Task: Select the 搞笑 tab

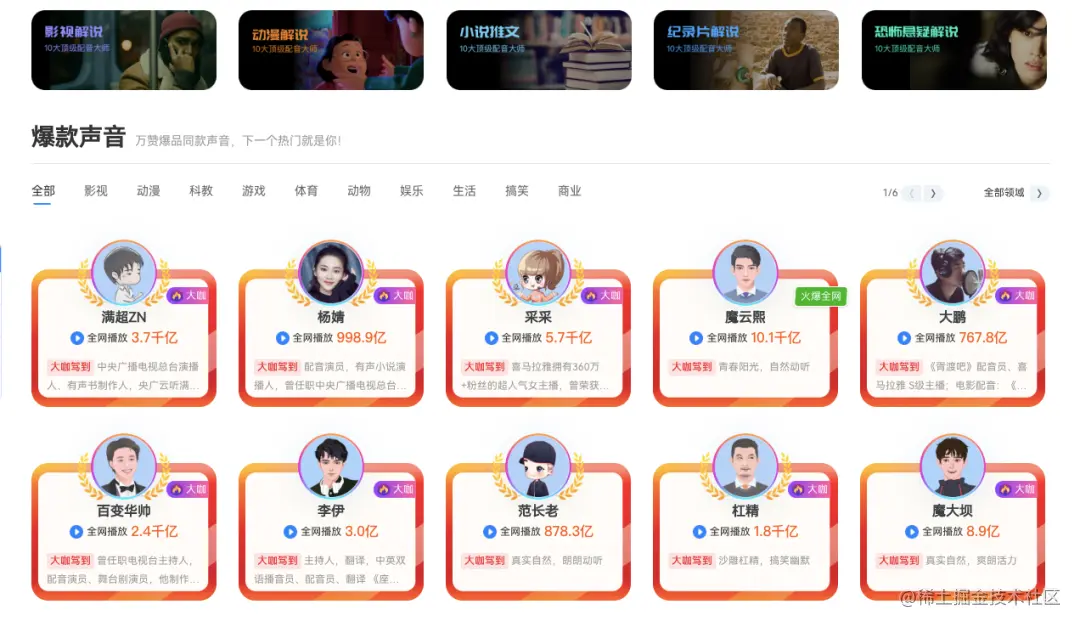Action: [x=517, y=191]
